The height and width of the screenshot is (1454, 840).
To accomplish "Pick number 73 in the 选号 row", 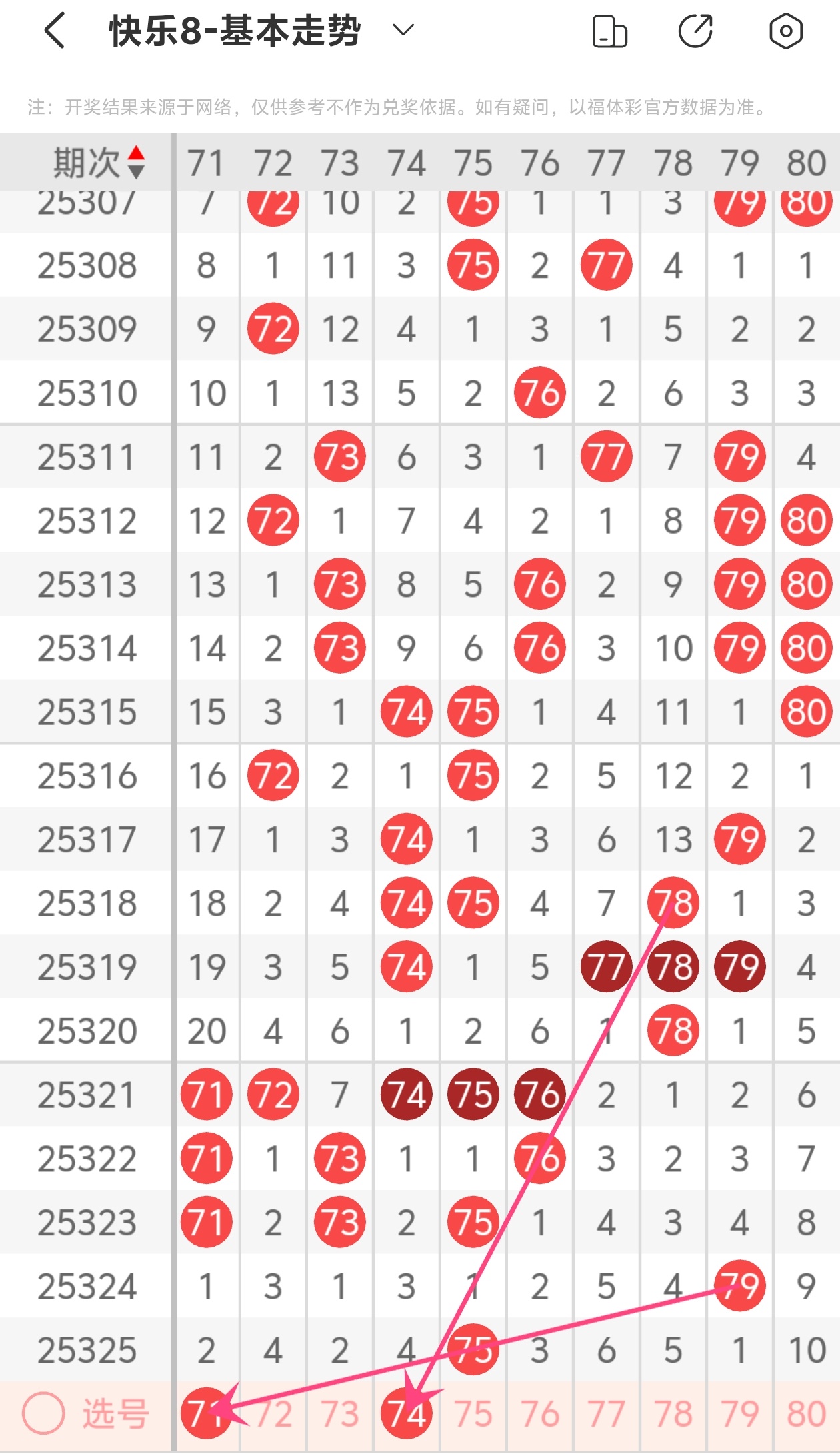I will click(340, 1413).
